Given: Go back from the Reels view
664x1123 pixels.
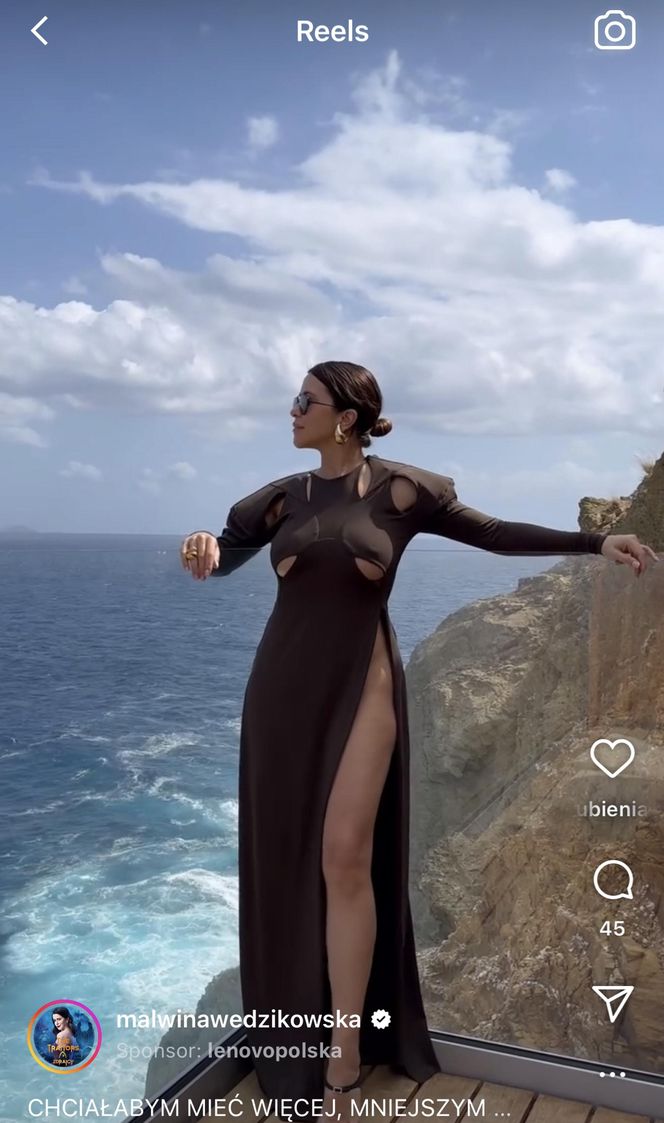Looking at the screenshot, I should (x=39, y=31).
